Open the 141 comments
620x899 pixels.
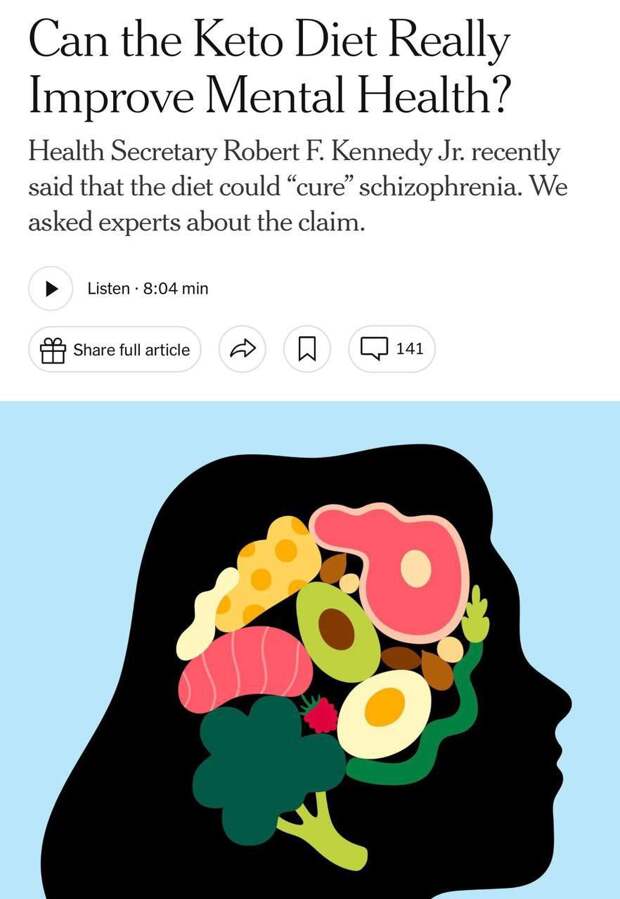(392, 349)
